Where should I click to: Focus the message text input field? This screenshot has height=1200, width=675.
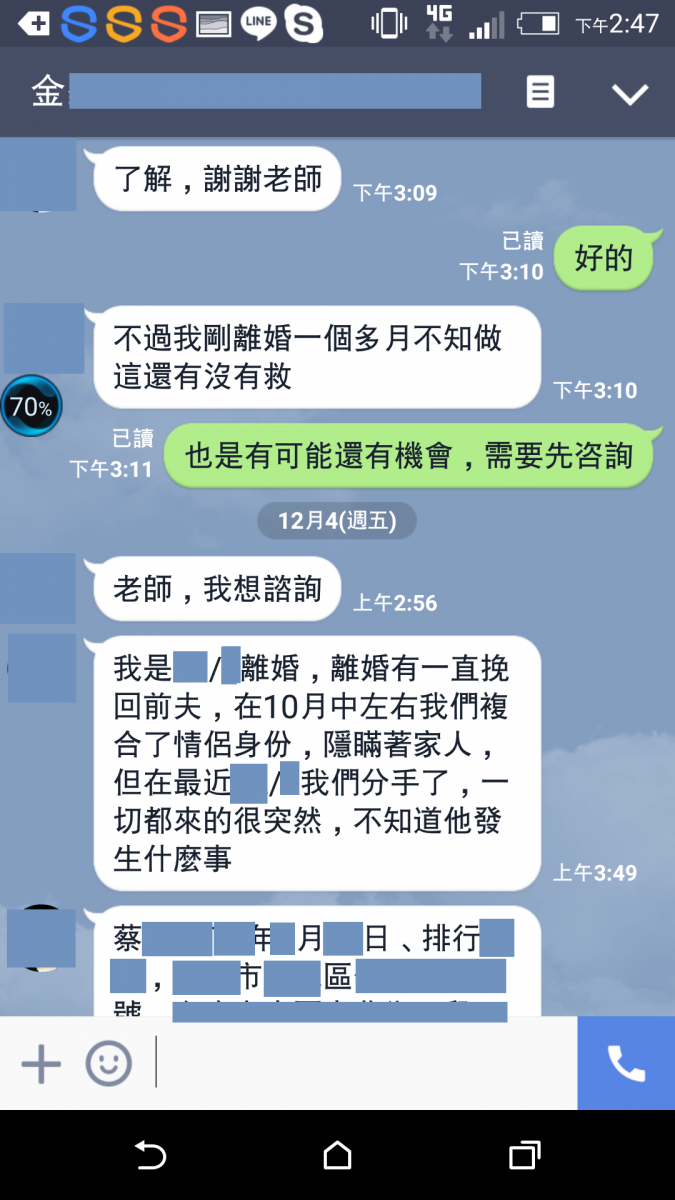pyautogui.click(x=360, y=1063)
